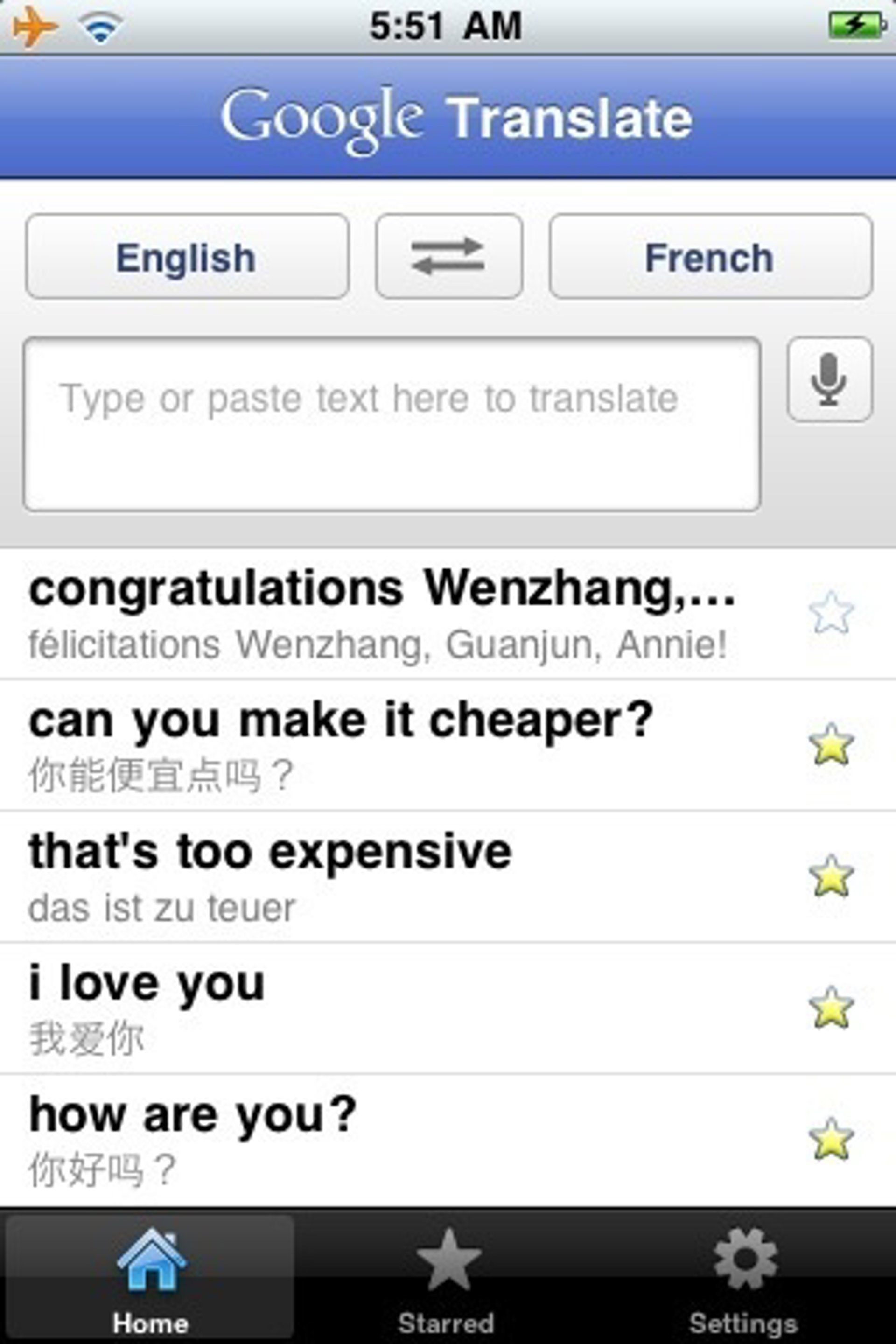The width and height of the screenshot is (896, 1344).
Task: Tap the text field to enter a translation
Action: tap(392, 424)
